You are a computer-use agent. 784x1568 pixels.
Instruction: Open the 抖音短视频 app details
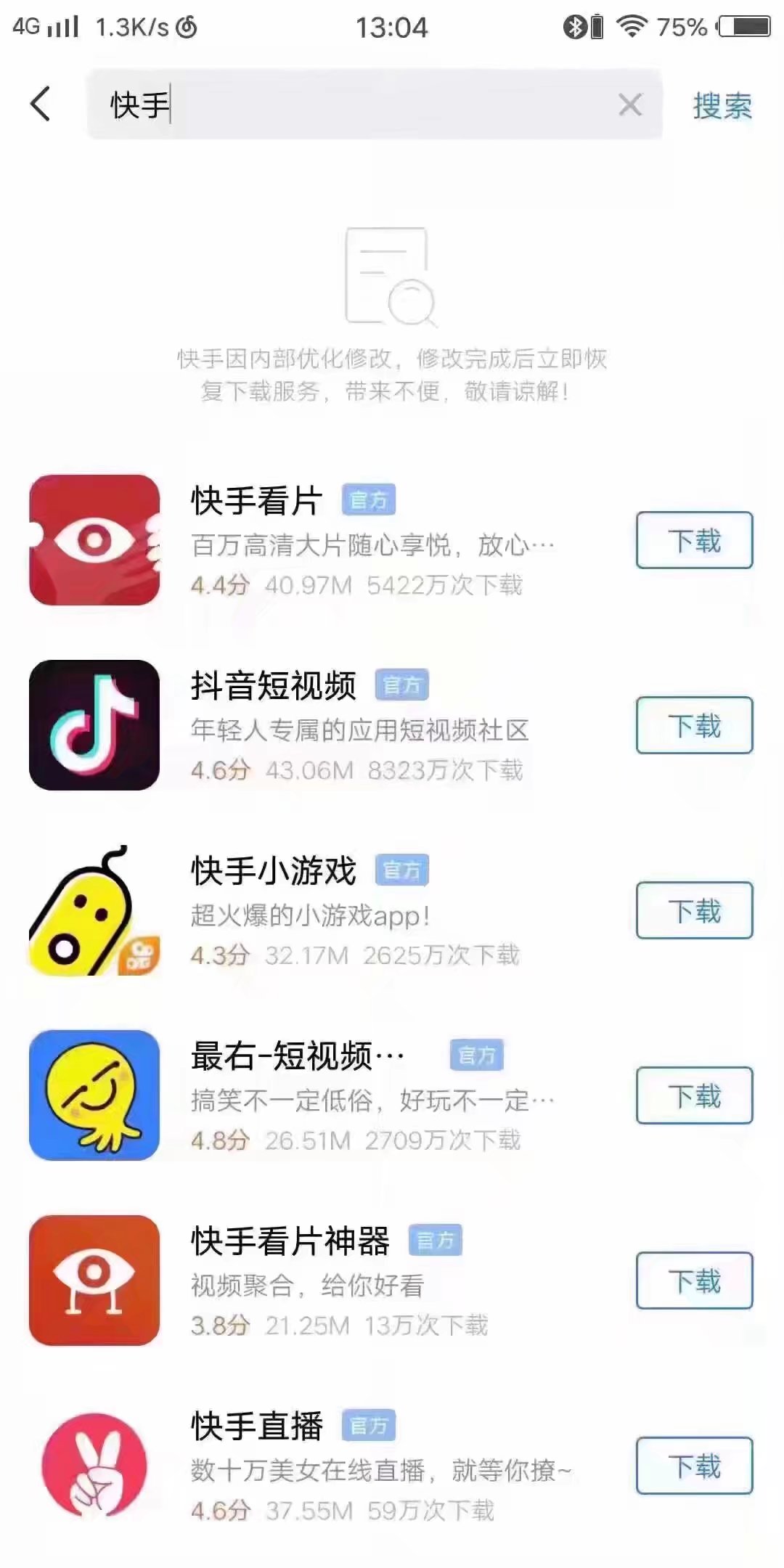[x=273, y=686]
